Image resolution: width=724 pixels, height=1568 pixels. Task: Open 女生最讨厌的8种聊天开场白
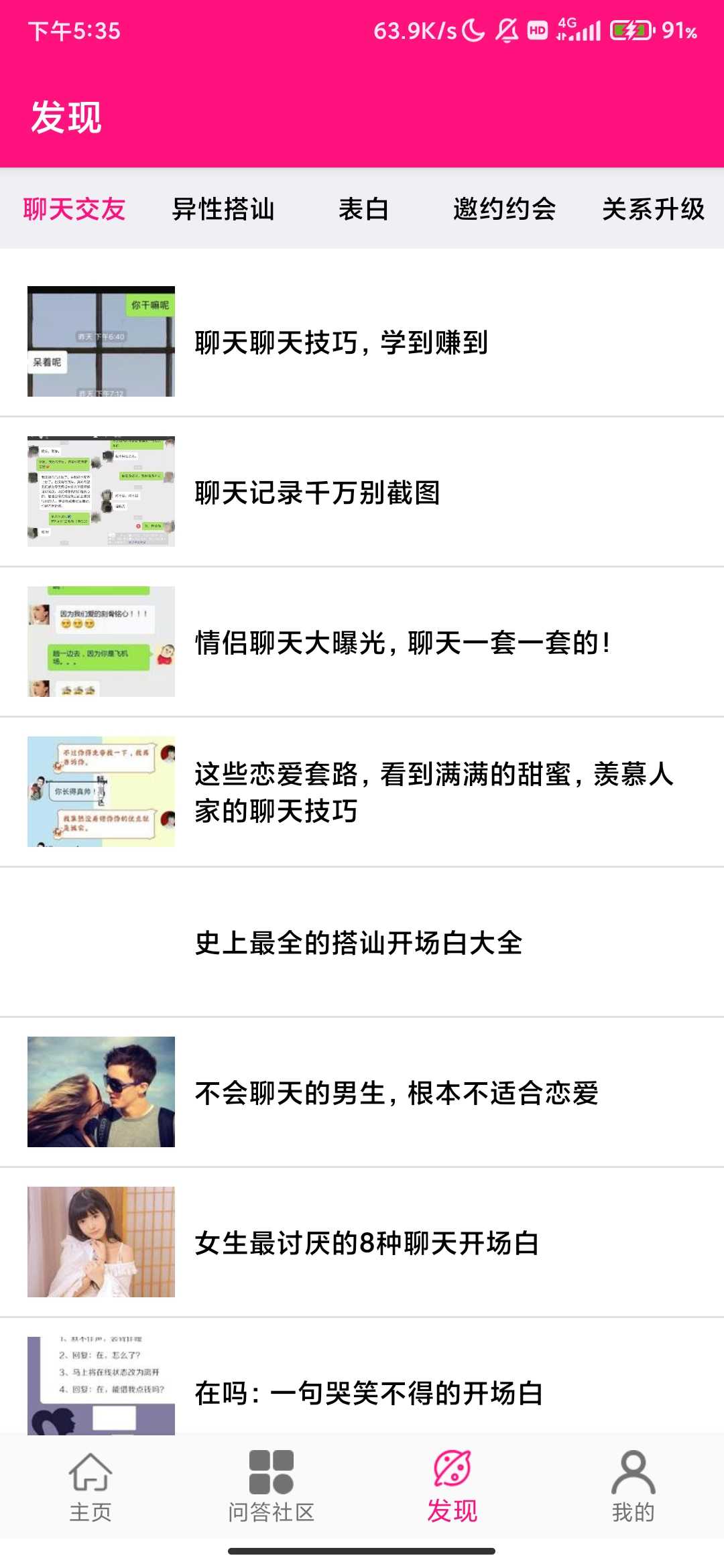tap(367, 1243)
